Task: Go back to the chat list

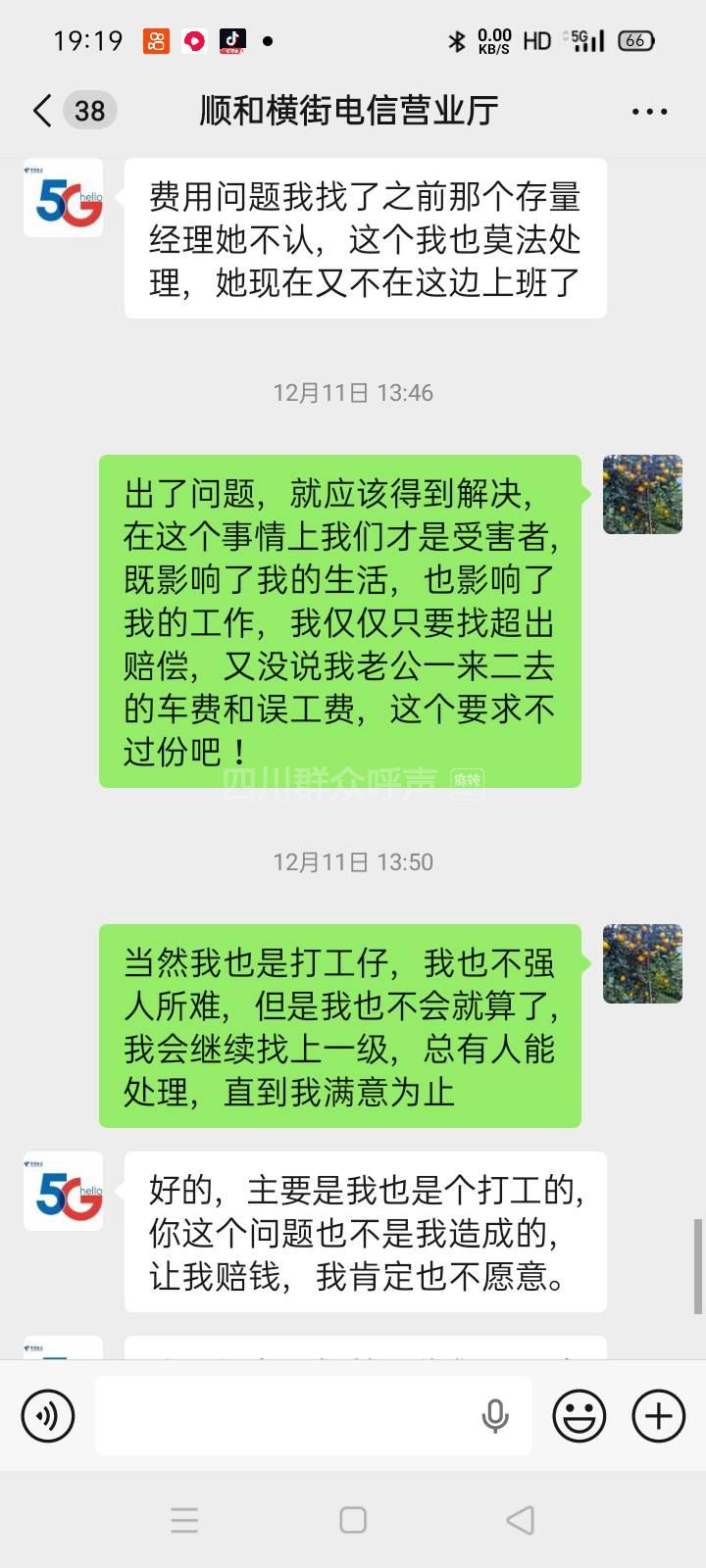Action: point(43,111)
